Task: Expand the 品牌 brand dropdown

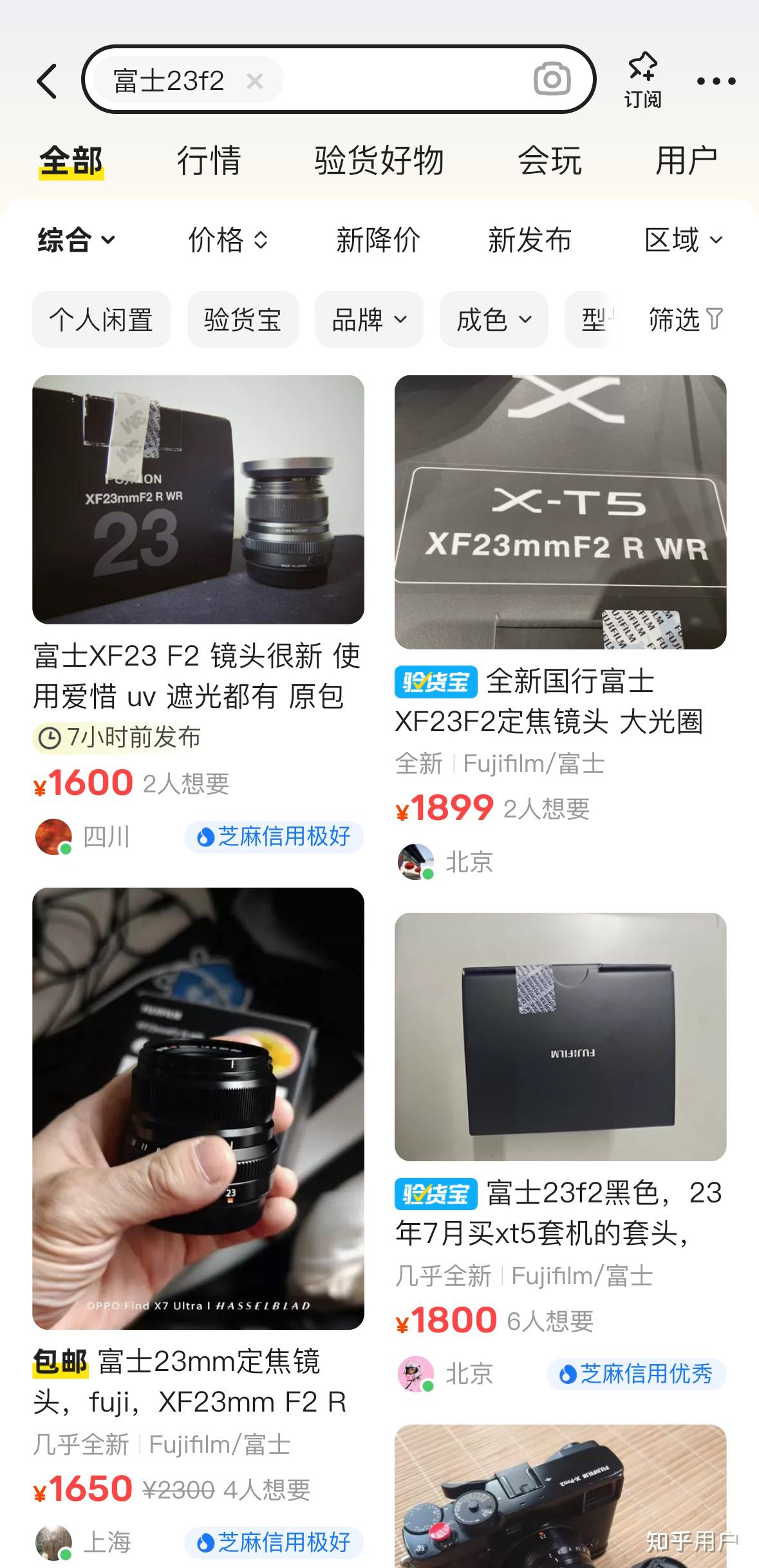Action: tap(368, 319)
